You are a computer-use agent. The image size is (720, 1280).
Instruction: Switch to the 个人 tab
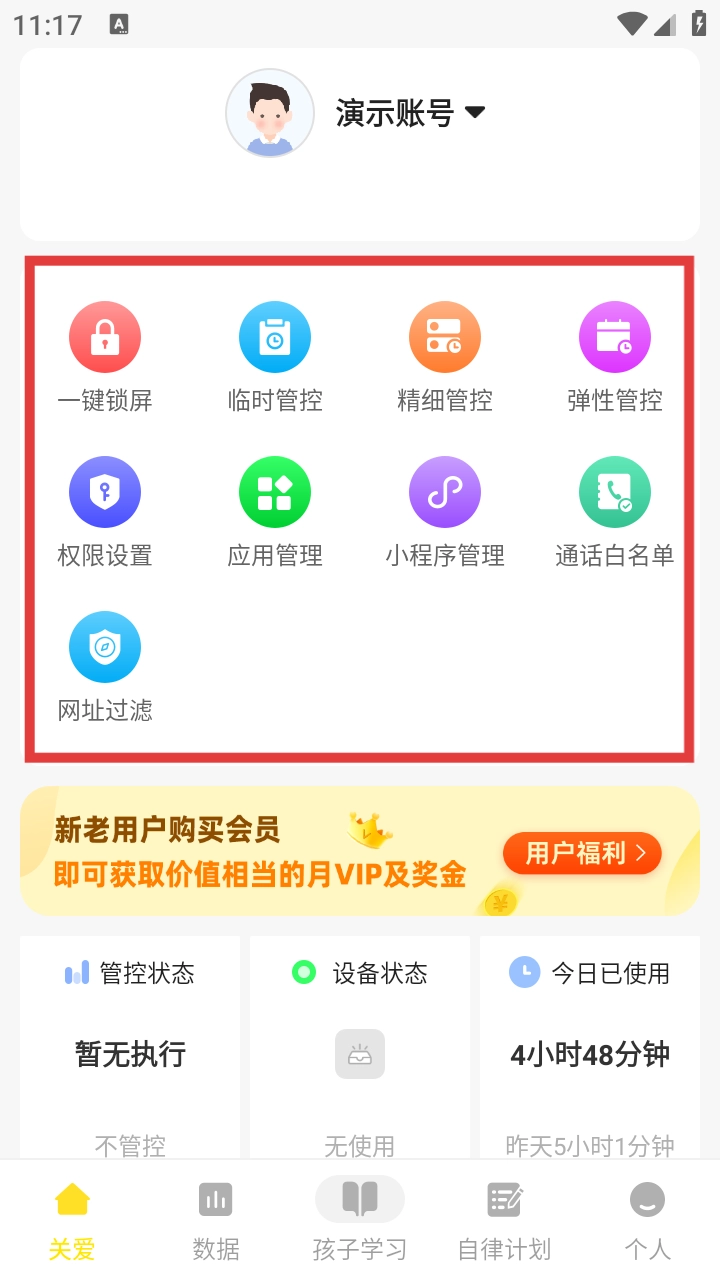coord(647,1220)
